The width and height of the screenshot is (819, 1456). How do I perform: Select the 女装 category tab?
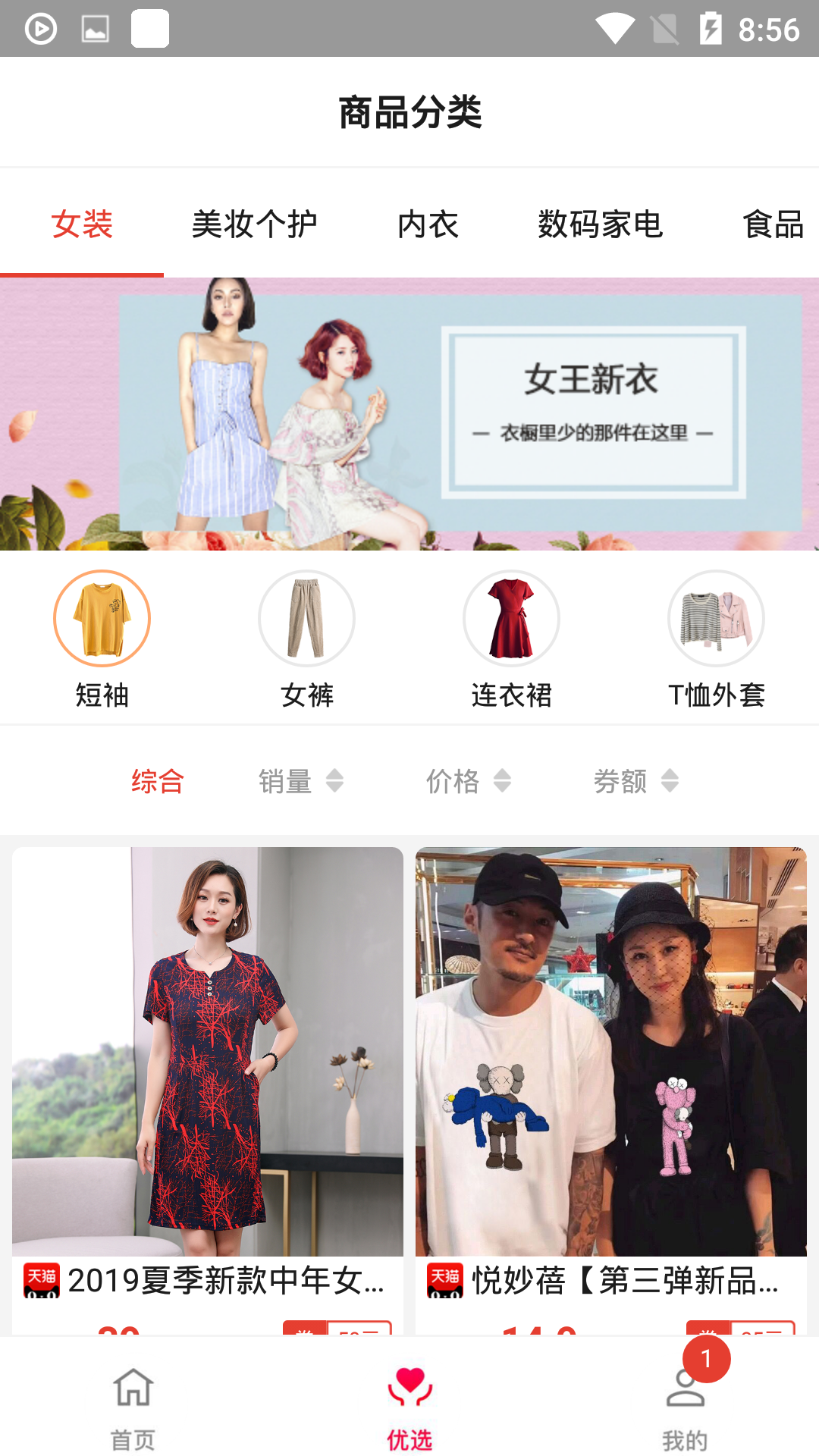[x=82, y=224]
